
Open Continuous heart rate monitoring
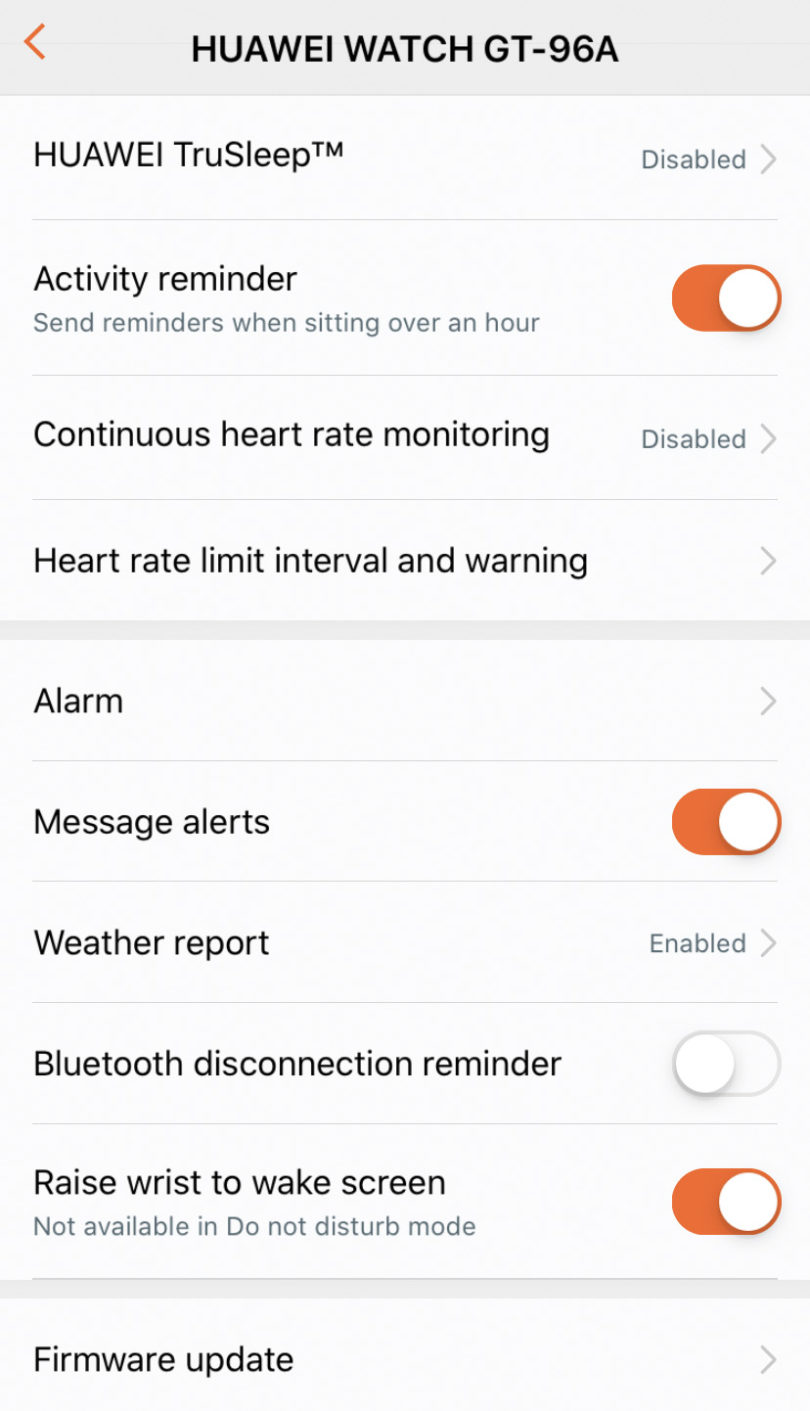pos(404,437)
